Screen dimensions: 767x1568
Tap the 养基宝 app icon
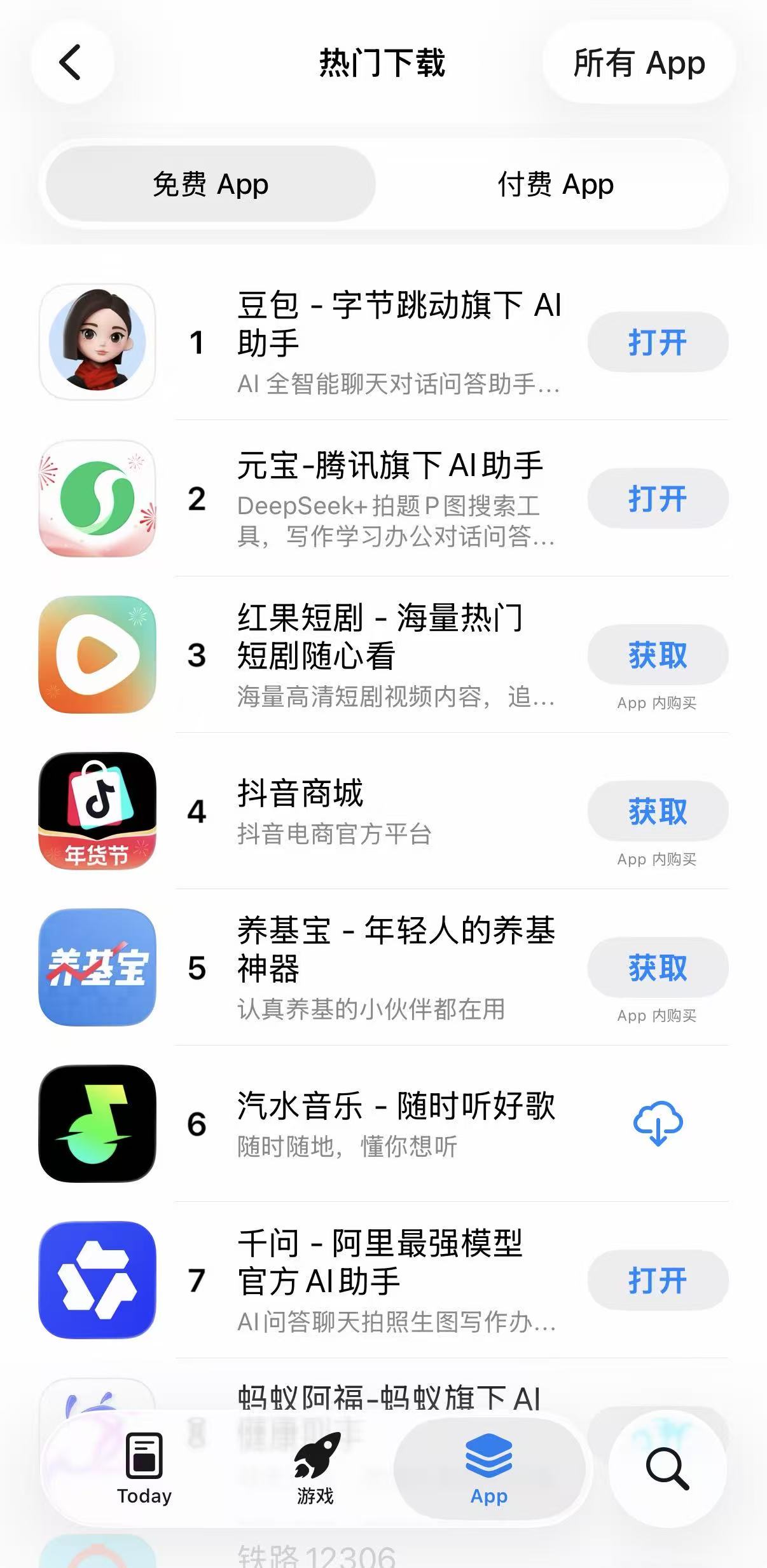point(97,967)
